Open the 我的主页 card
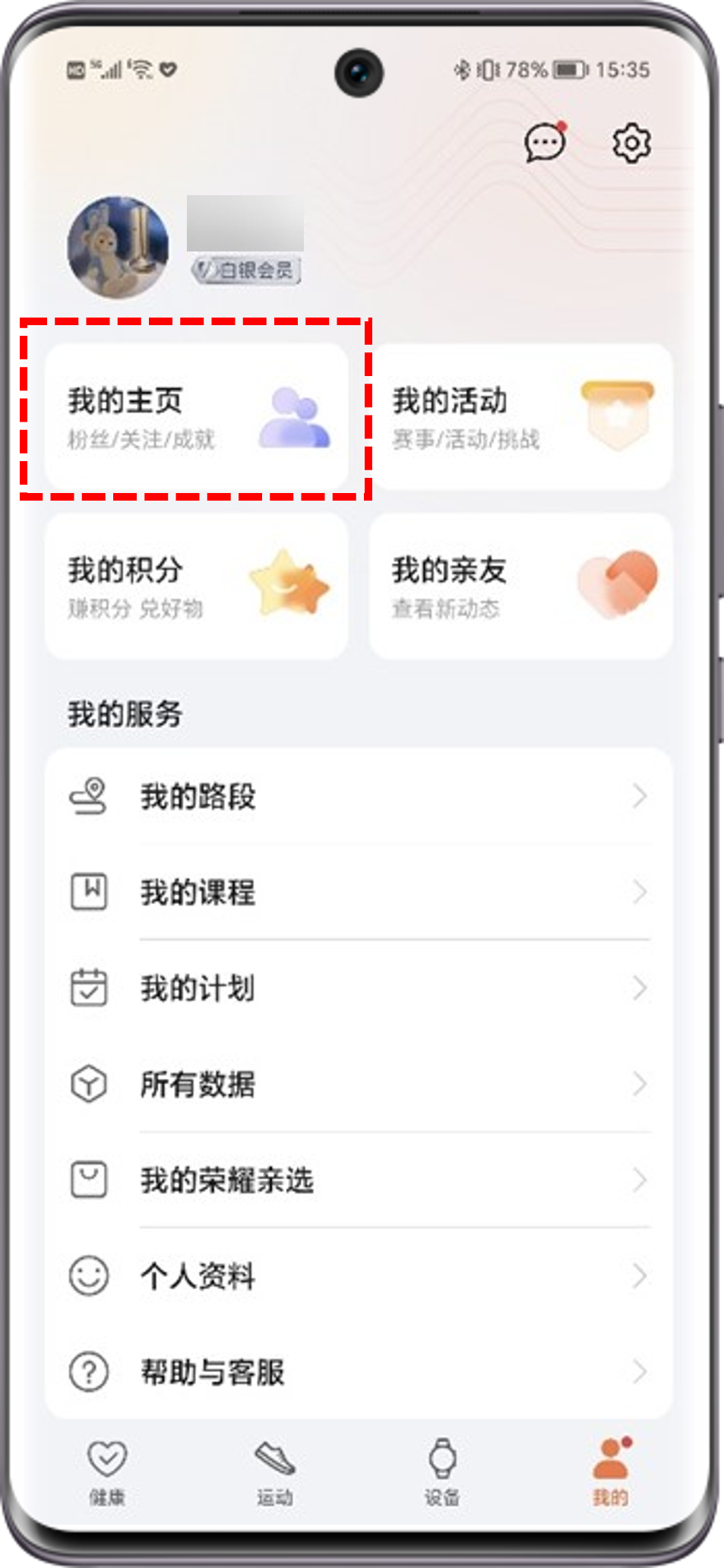 [197, 416]
